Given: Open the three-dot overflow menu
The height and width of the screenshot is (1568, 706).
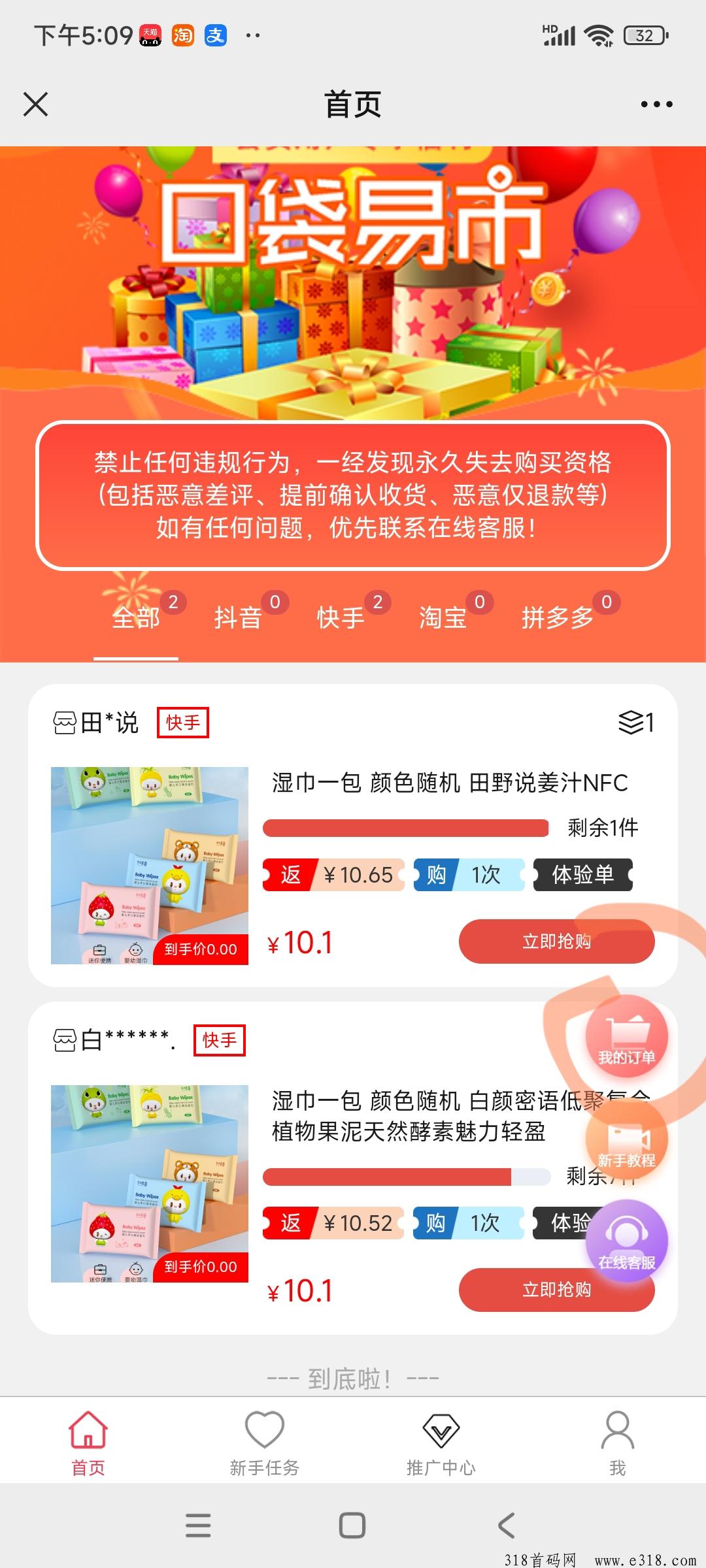Looking at the screenshot, I should 656,104.
